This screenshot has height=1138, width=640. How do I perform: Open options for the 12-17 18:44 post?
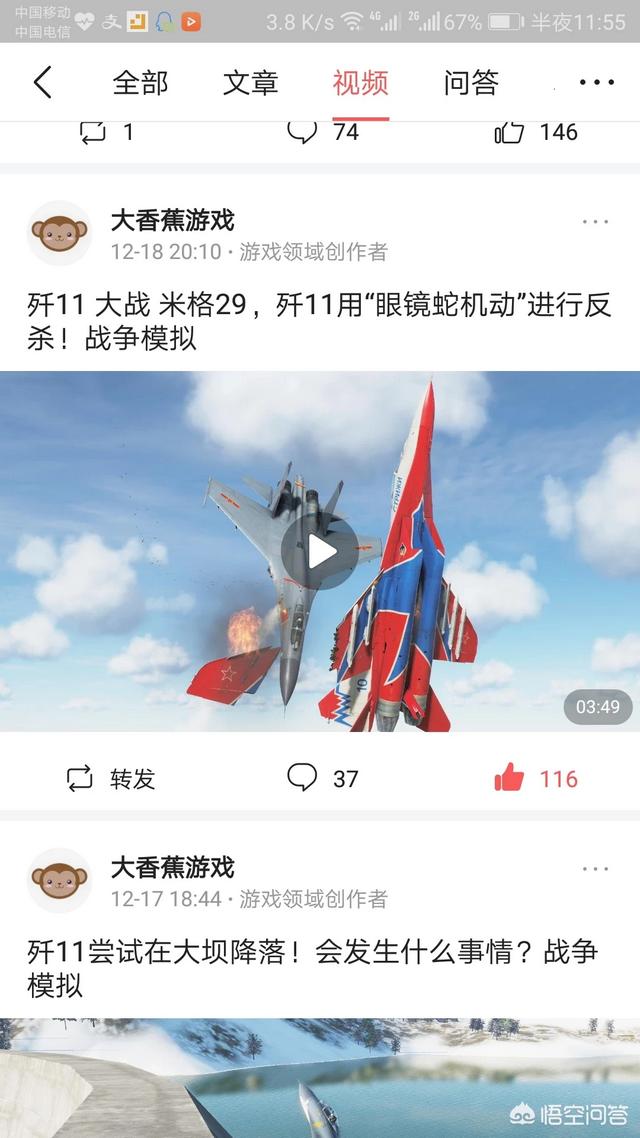595,869
